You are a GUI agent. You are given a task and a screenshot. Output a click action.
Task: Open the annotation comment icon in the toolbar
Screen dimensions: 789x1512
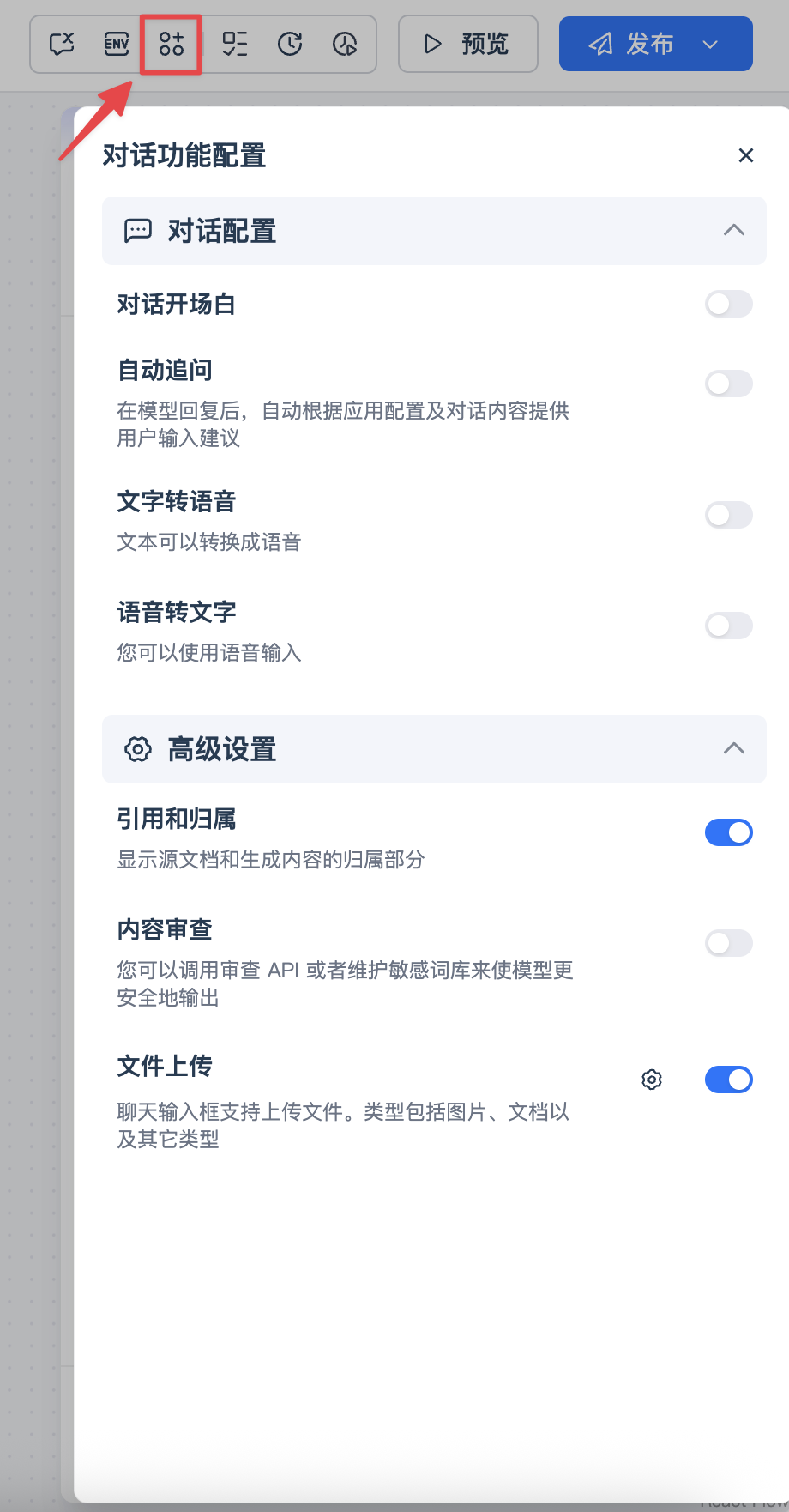pos(61,44)
